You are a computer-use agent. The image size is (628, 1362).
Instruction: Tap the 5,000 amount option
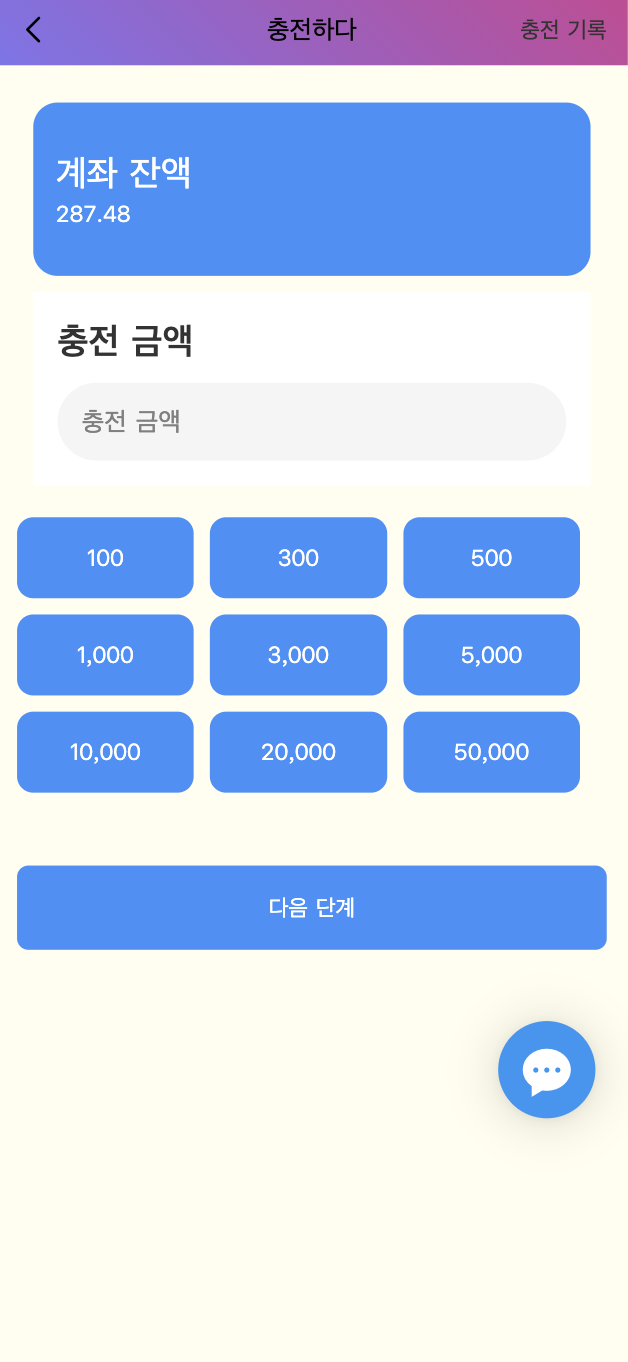point(491,655)
